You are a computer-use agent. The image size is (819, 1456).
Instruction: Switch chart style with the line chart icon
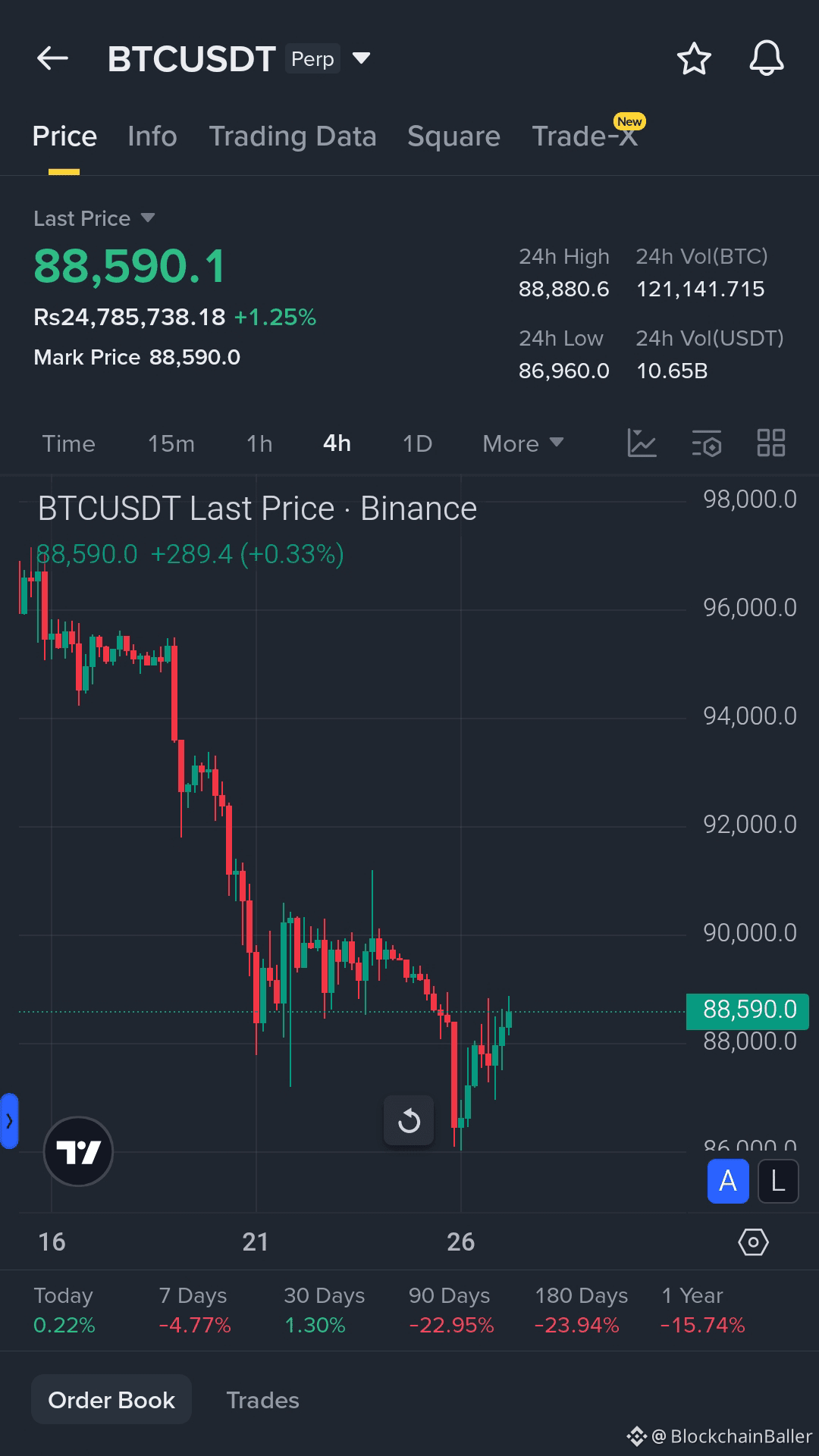tap(642, 443)
